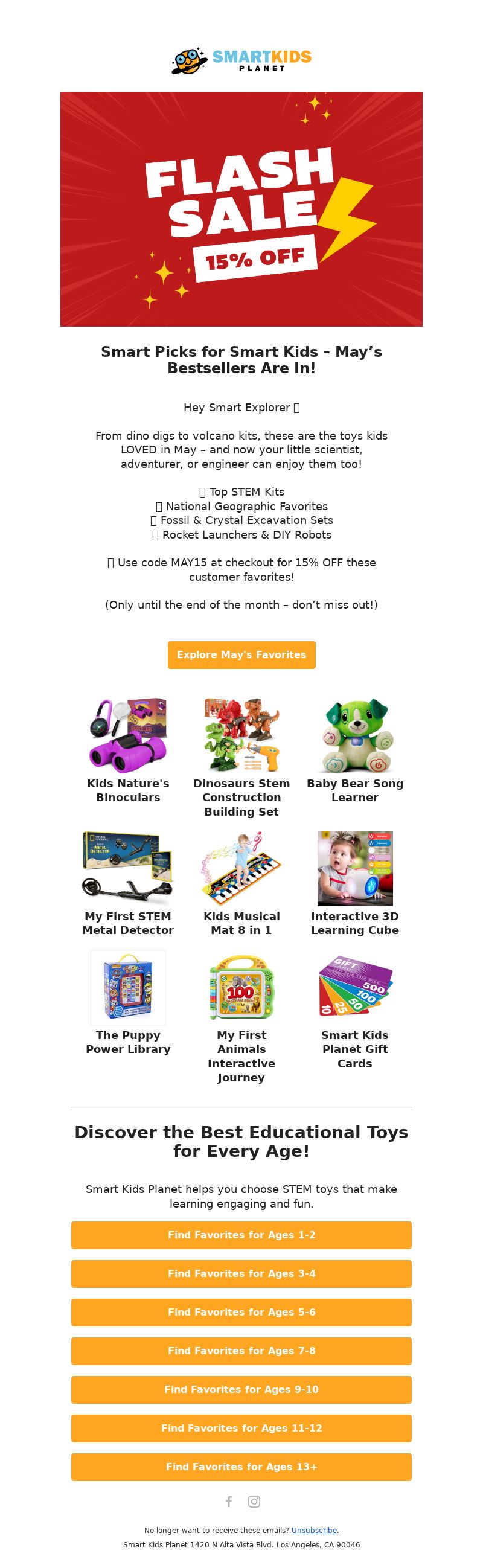Open the Instagram icon

254,1502
